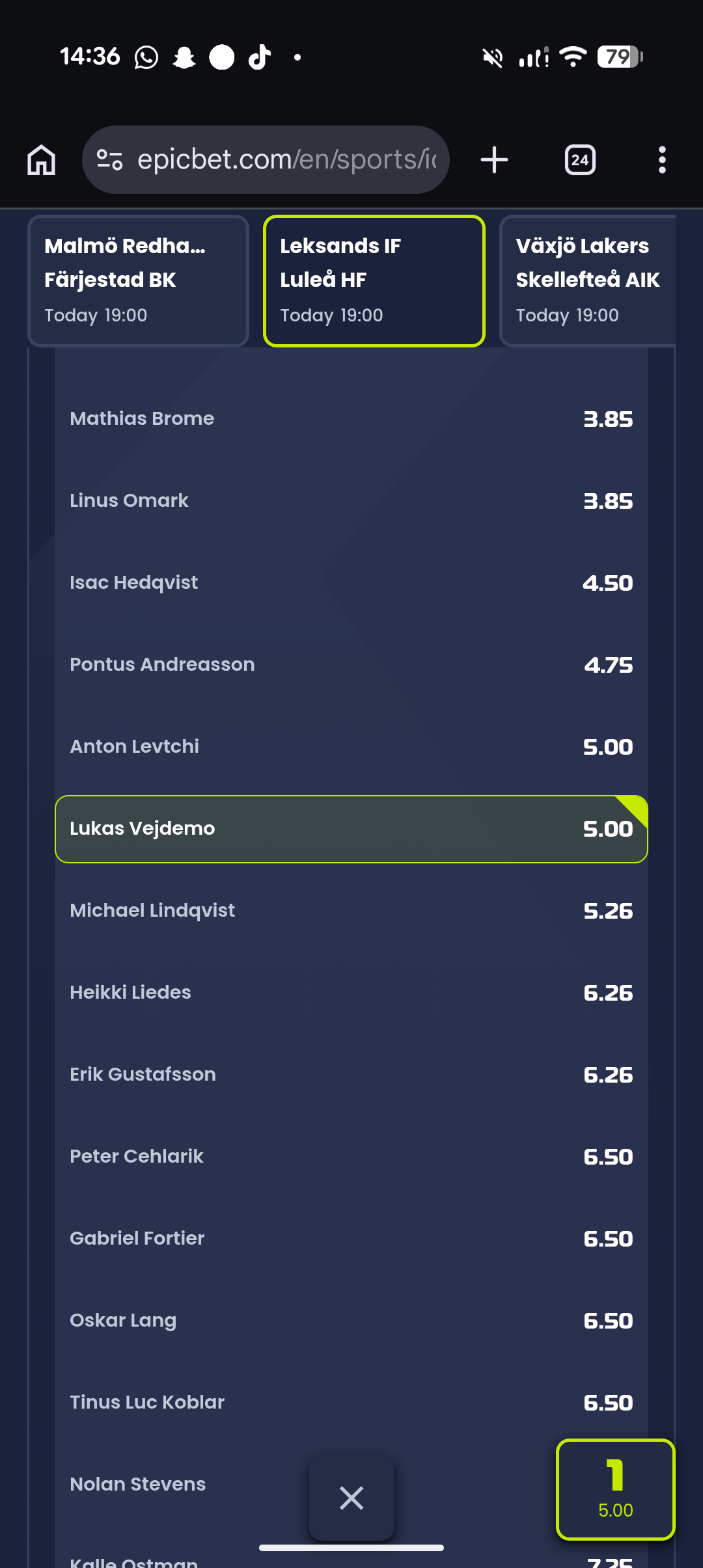Pick Michael Lindqvist at odds 5.26
This screenshot has width=703, height=1568.
tap(351, 911)
